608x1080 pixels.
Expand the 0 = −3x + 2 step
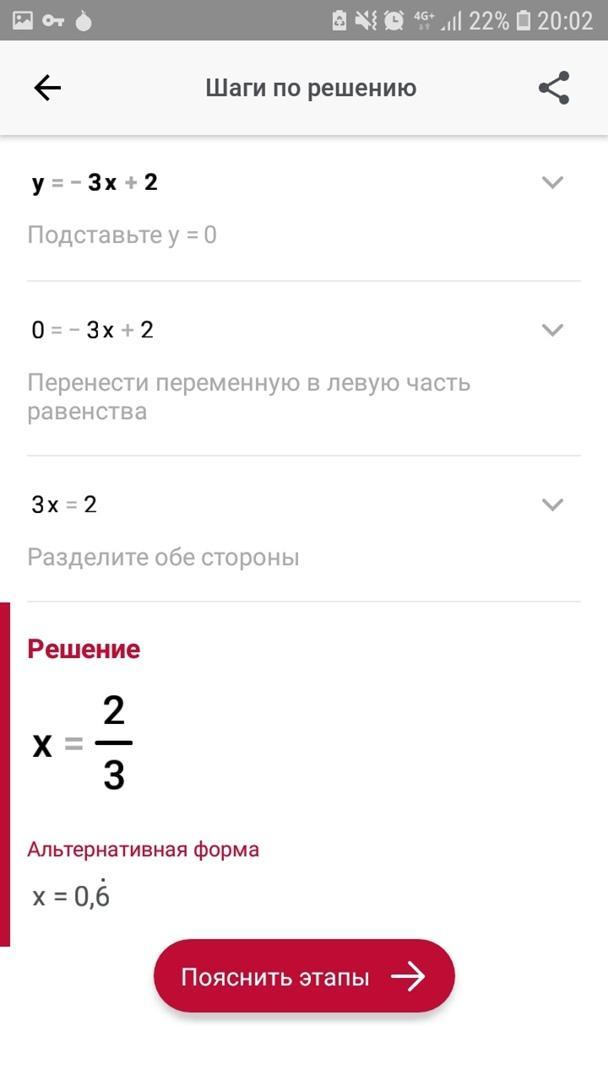tap(552, 330)
